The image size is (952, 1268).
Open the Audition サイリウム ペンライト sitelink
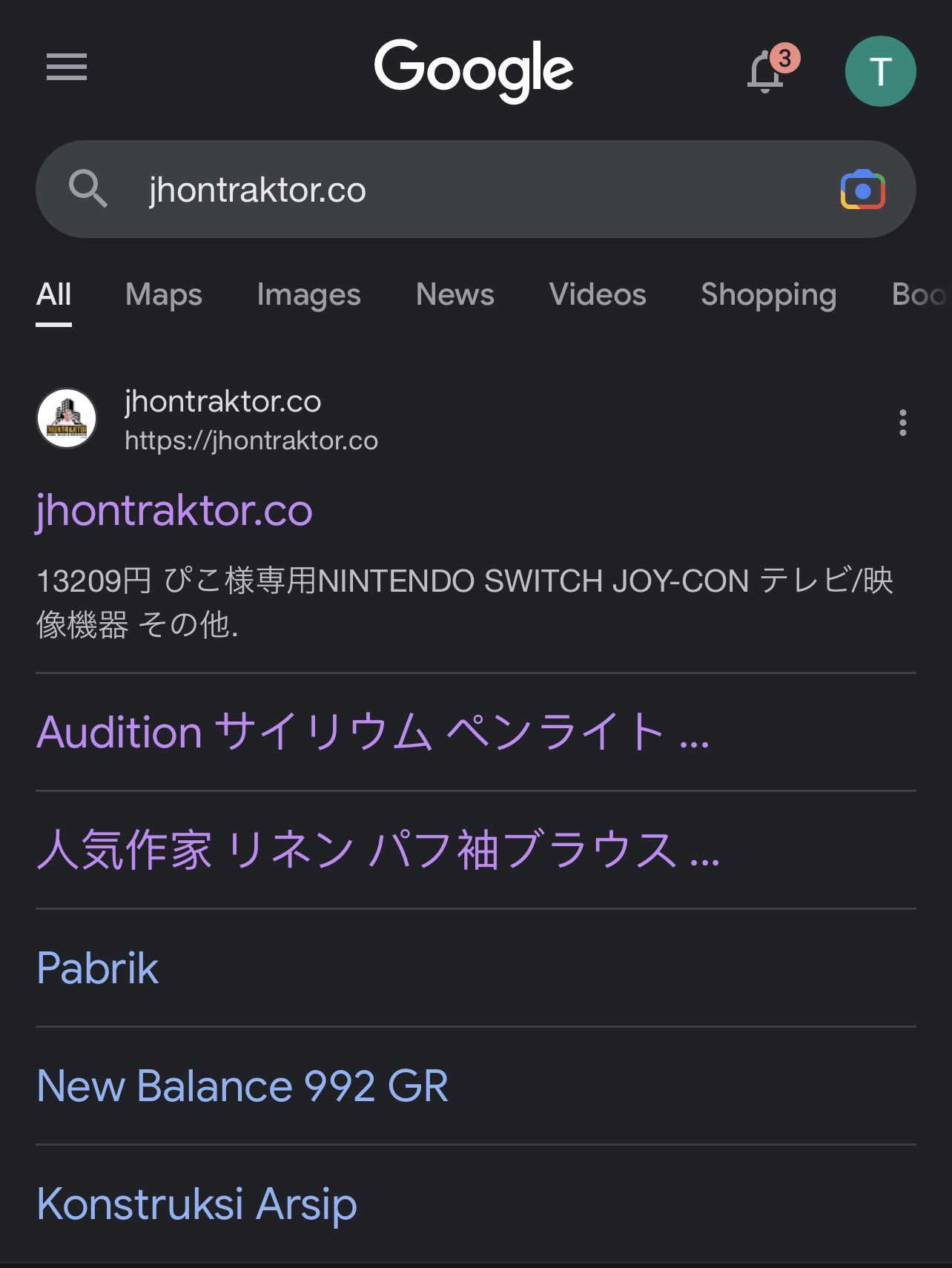pyautogui.click(x=373, y=733)
